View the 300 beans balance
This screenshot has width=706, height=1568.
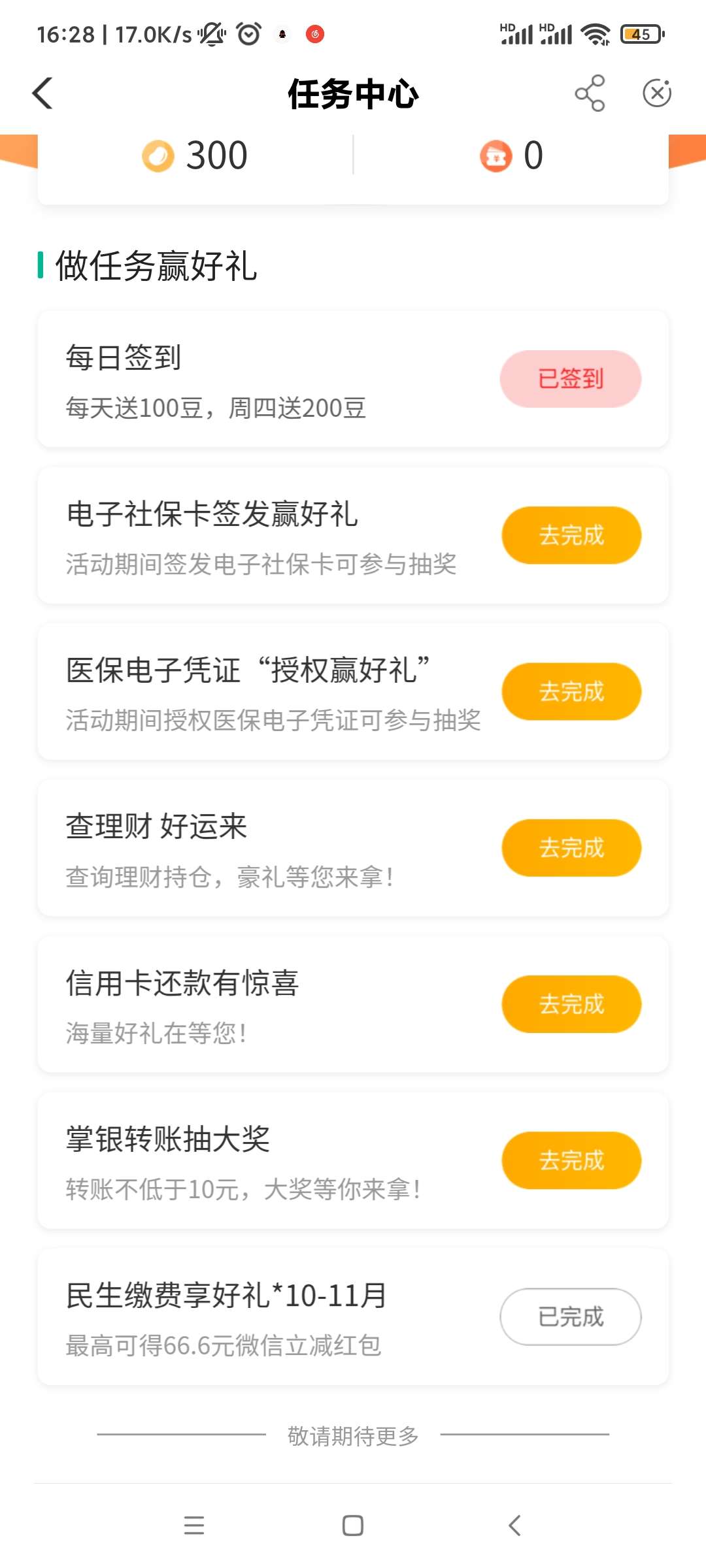[x=195, y=155]
